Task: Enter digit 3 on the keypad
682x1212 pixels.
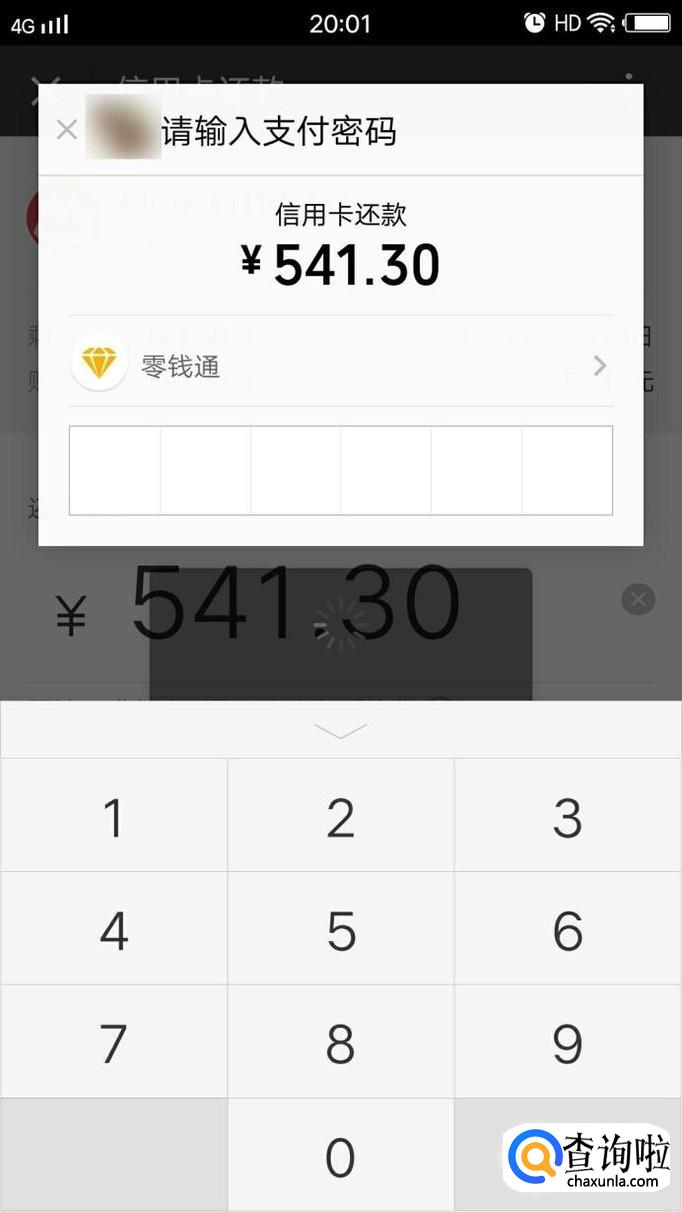Action: click(567, 818)
